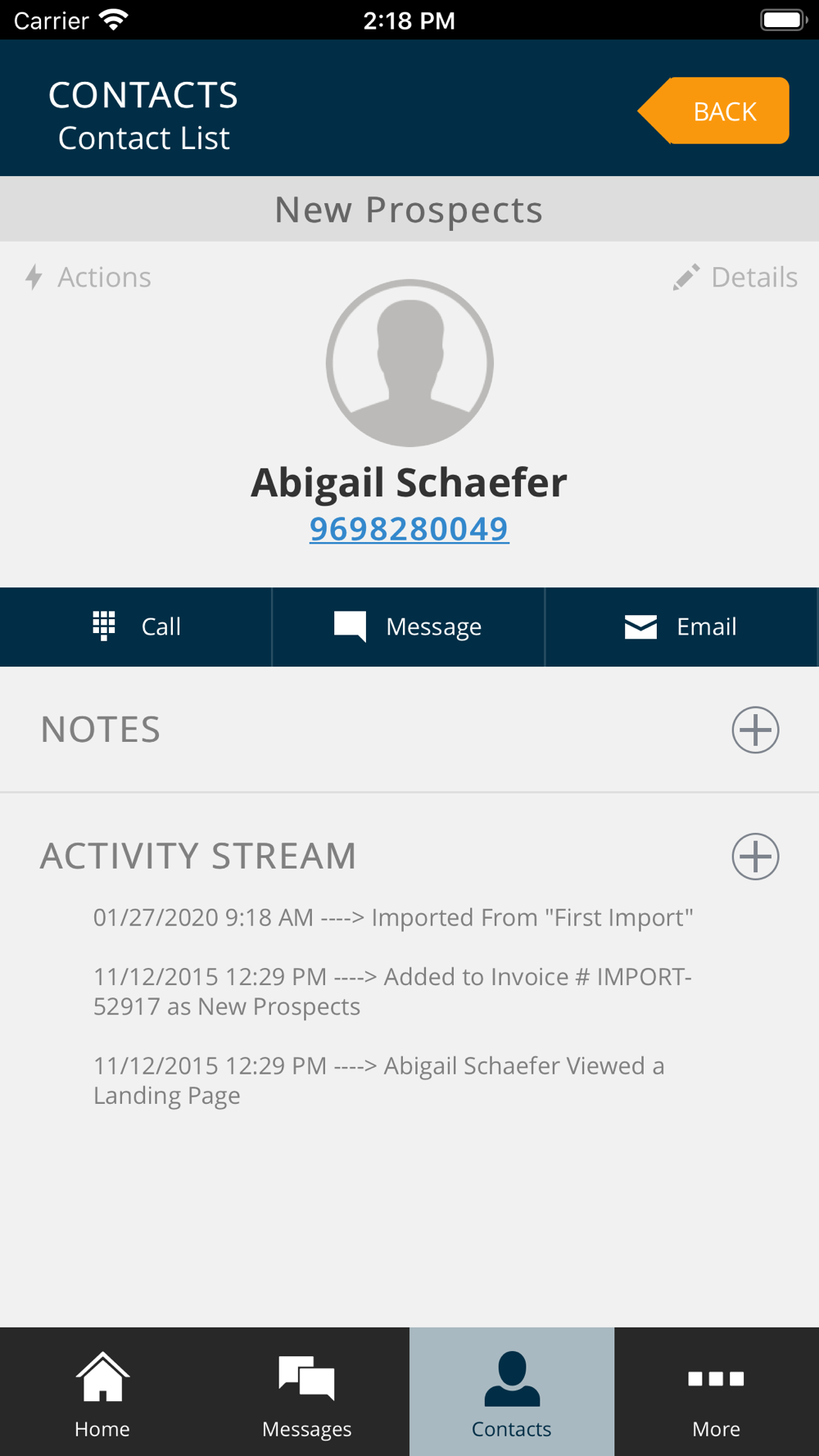Tap the contact profile avatar
Screen dimensions: 819x1456
(409, 363)
